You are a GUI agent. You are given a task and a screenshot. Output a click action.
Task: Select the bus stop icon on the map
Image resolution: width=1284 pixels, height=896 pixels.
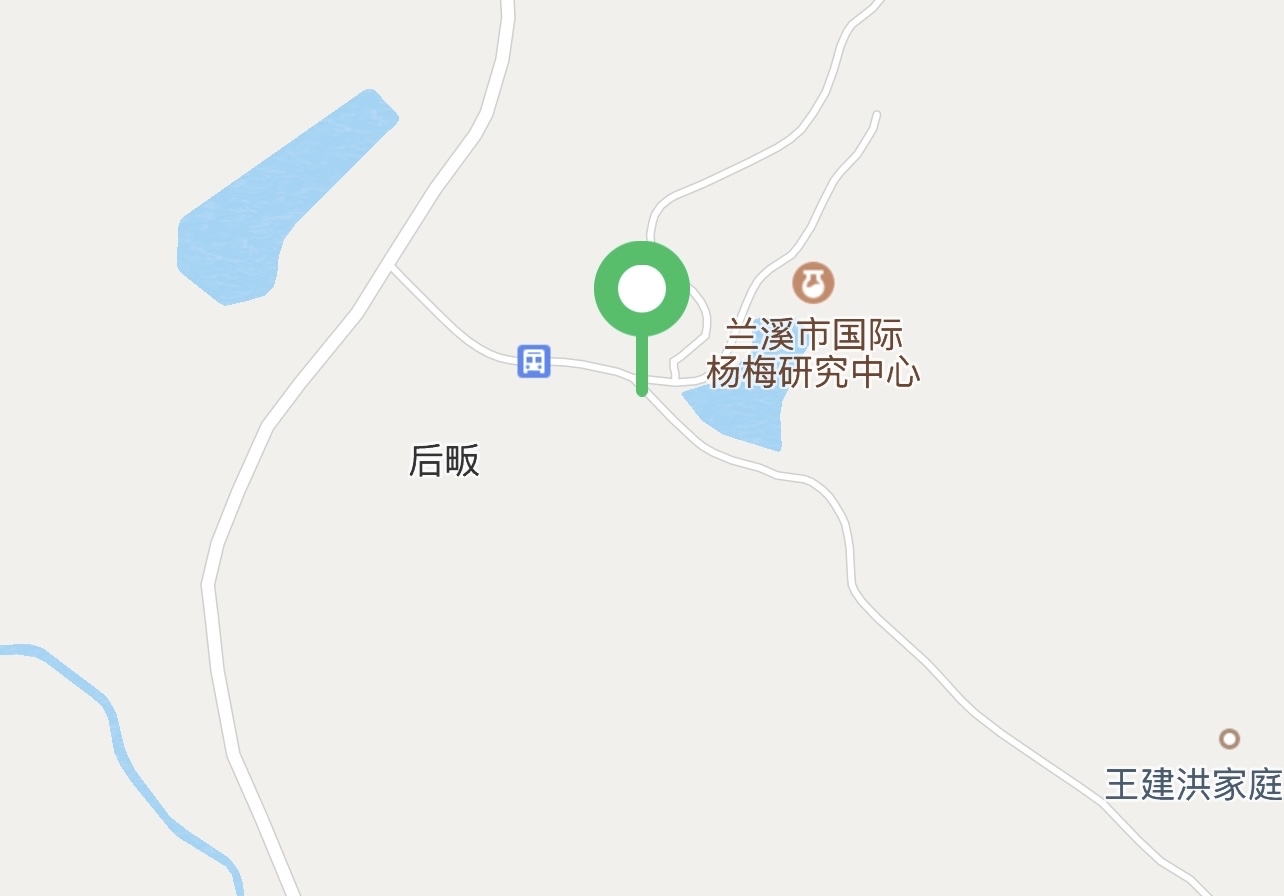tap(534, 360)
